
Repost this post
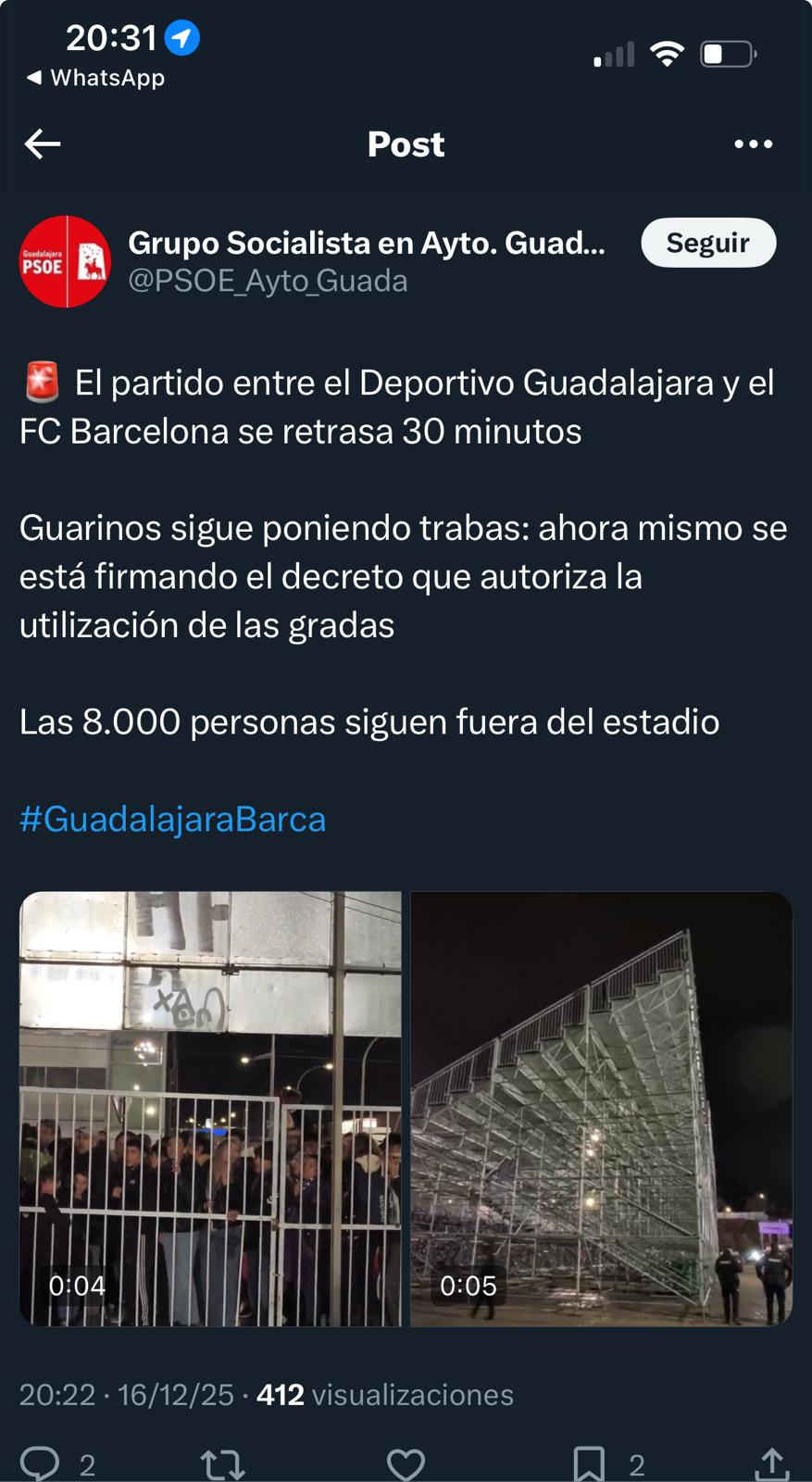click(x=222, y=1463)
